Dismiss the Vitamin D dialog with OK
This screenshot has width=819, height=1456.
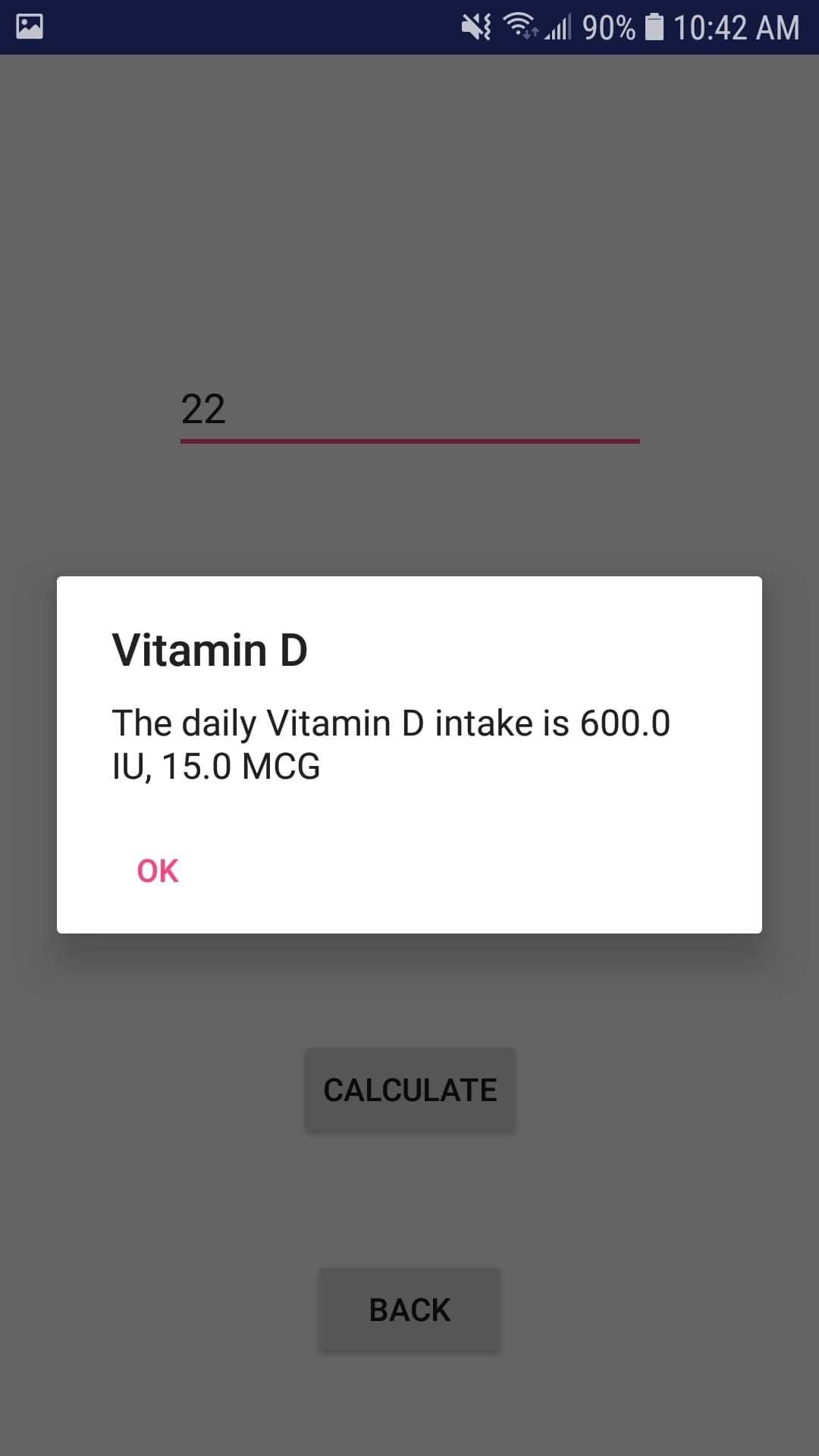point(158,871)
